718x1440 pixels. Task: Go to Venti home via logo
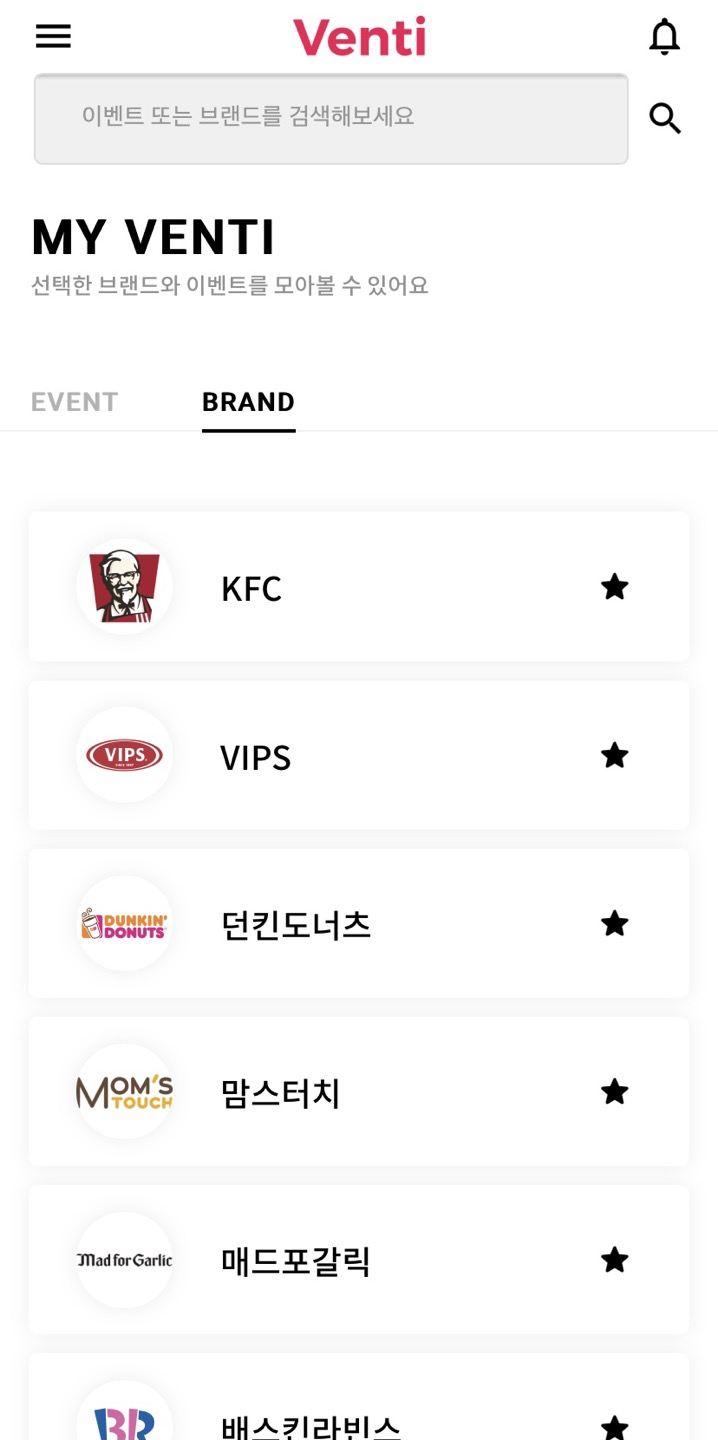coord(359,38)
